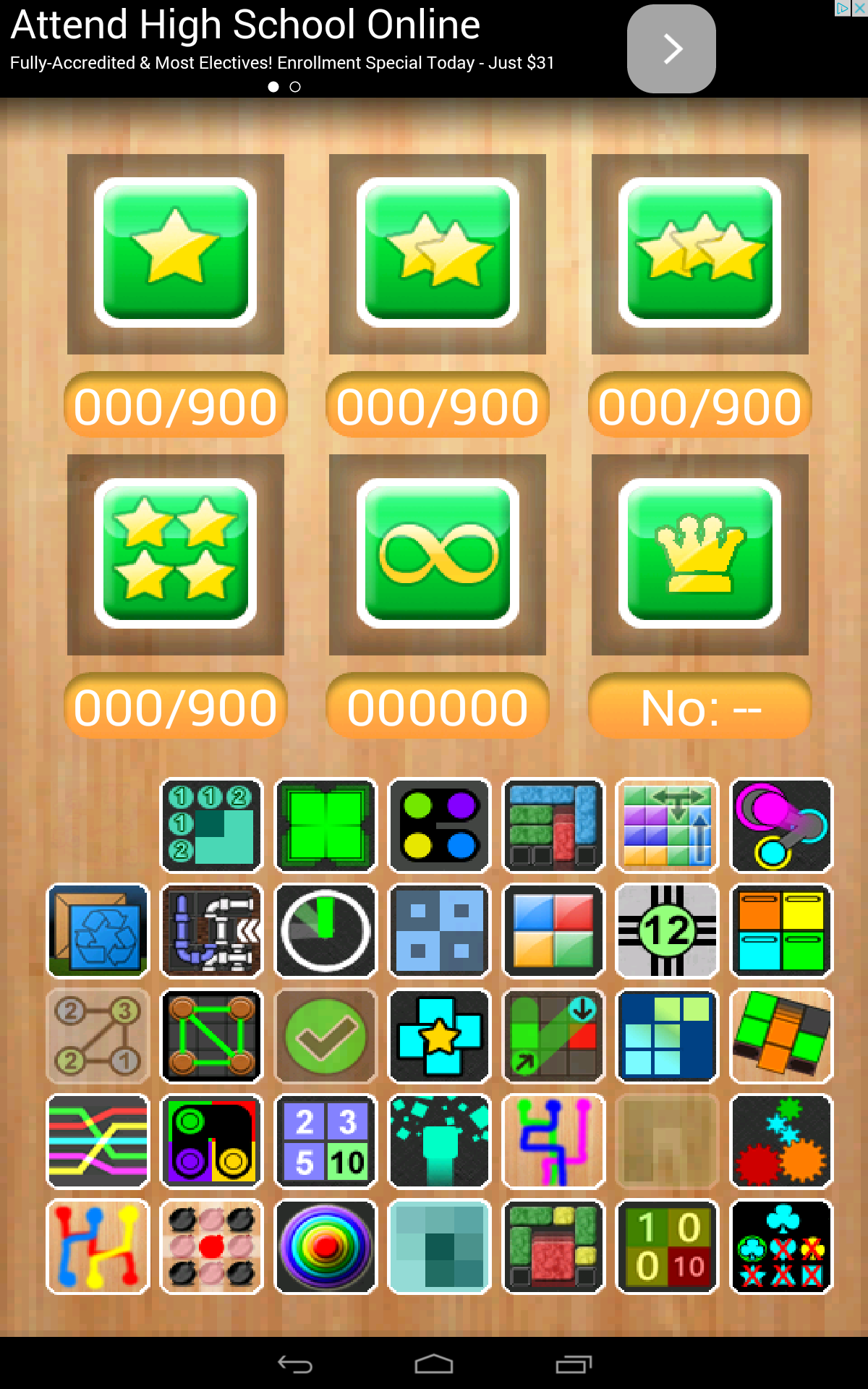This screenshot has height=1389, width=868.
Task: Close the banner advertisement
Action: click(x=860, y=8)
